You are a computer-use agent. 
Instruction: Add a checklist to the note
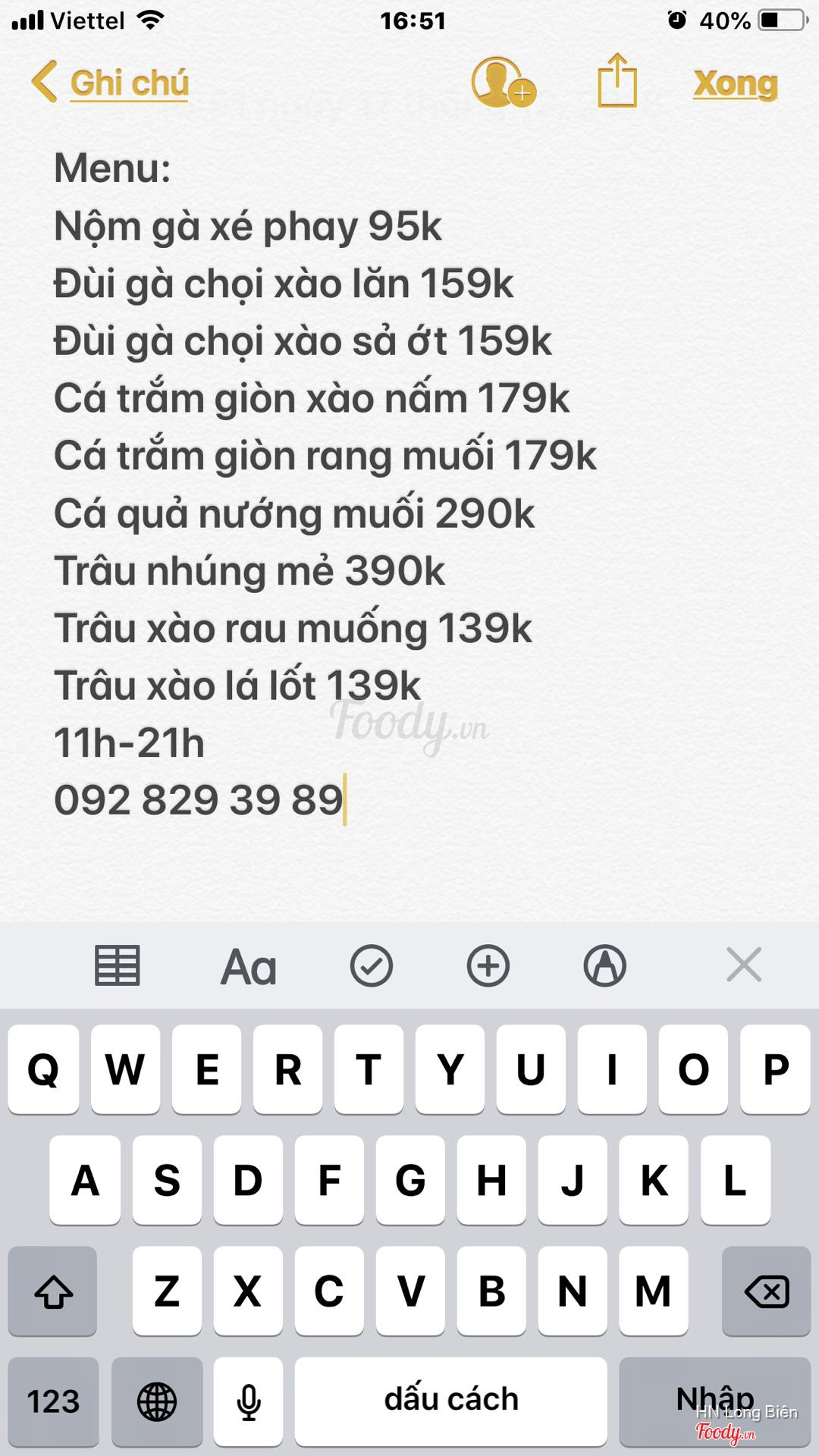coord(371,965)
